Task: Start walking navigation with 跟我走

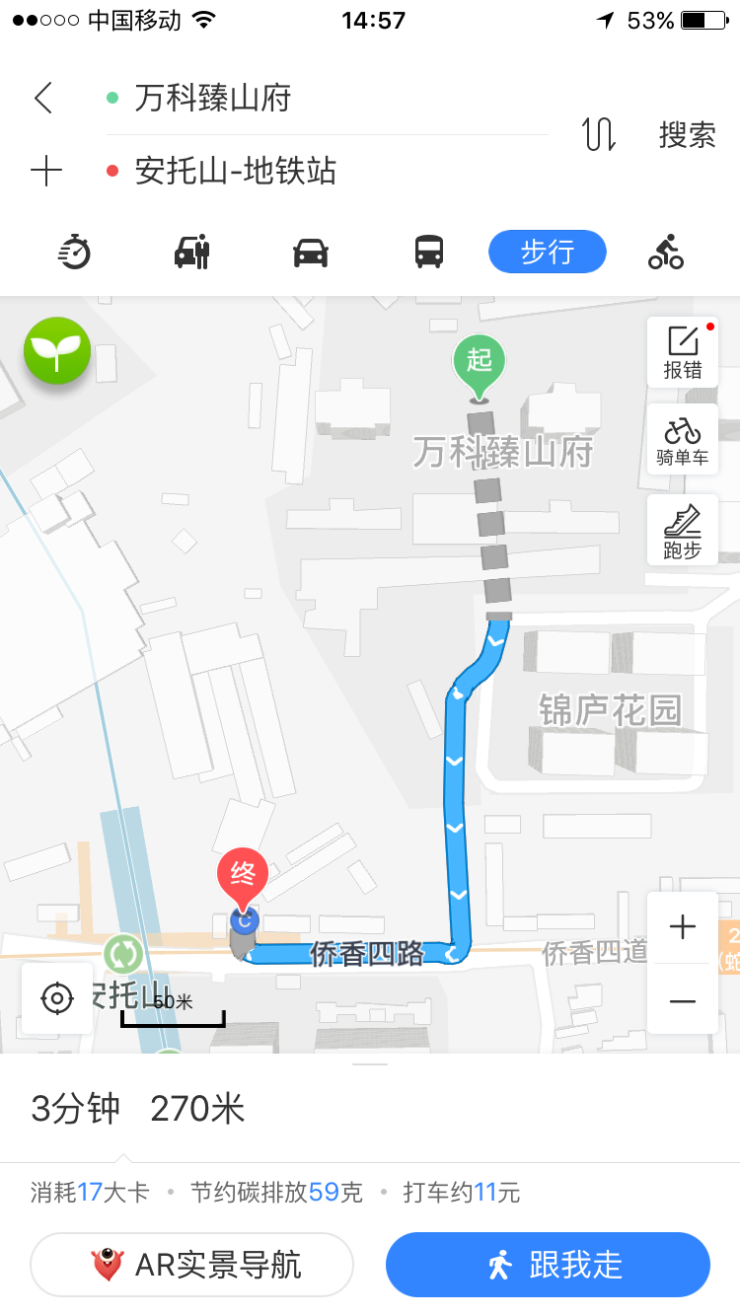Action: (548, 1265)
